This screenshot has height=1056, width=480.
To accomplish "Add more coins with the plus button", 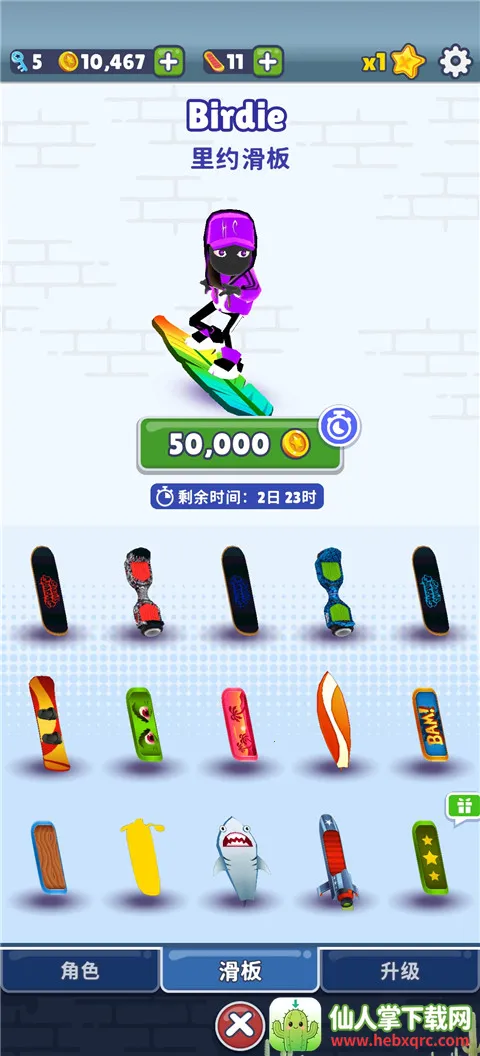I will pyautogui.click(x=169, y=62).
